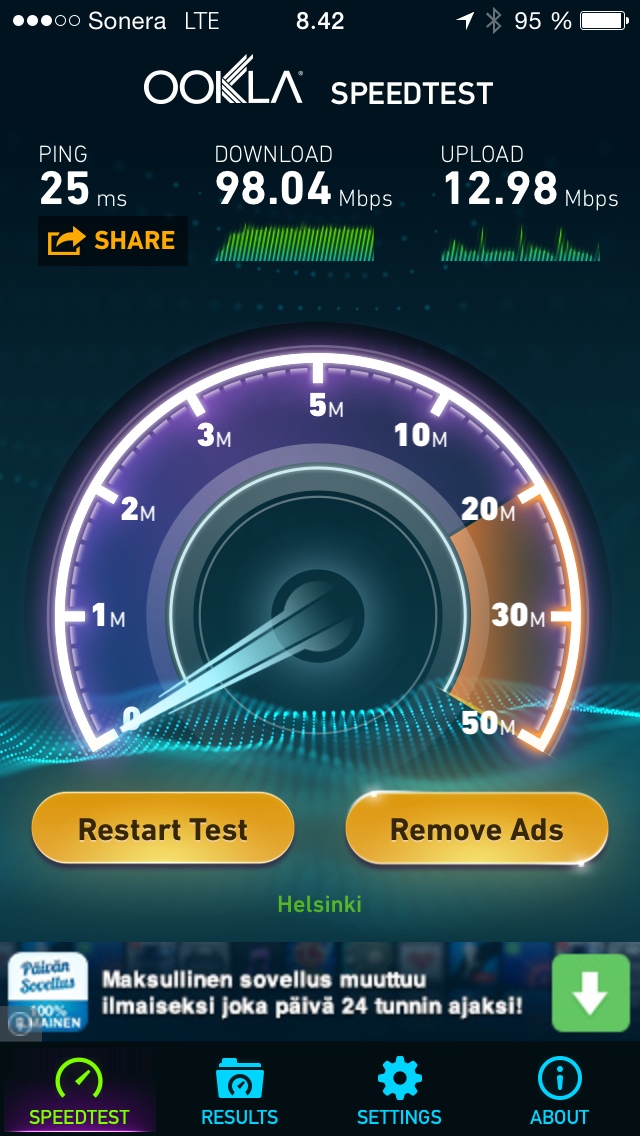640x1136 pixels.
Task: Open the Results tab
Action: [x=239, y=1091]
